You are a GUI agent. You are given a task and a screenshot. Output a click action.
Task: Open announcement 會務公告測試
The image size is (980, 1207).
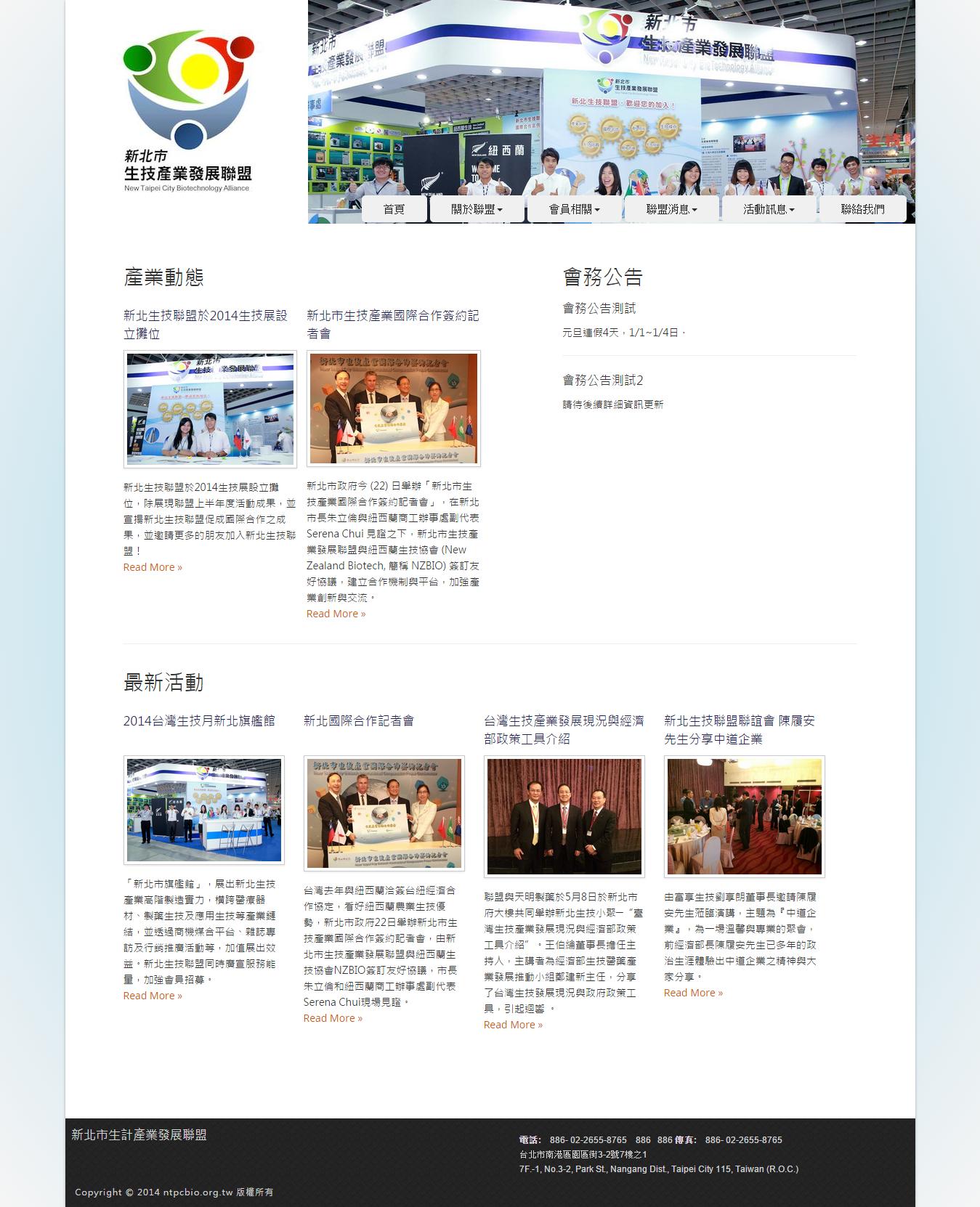(599, 308)
